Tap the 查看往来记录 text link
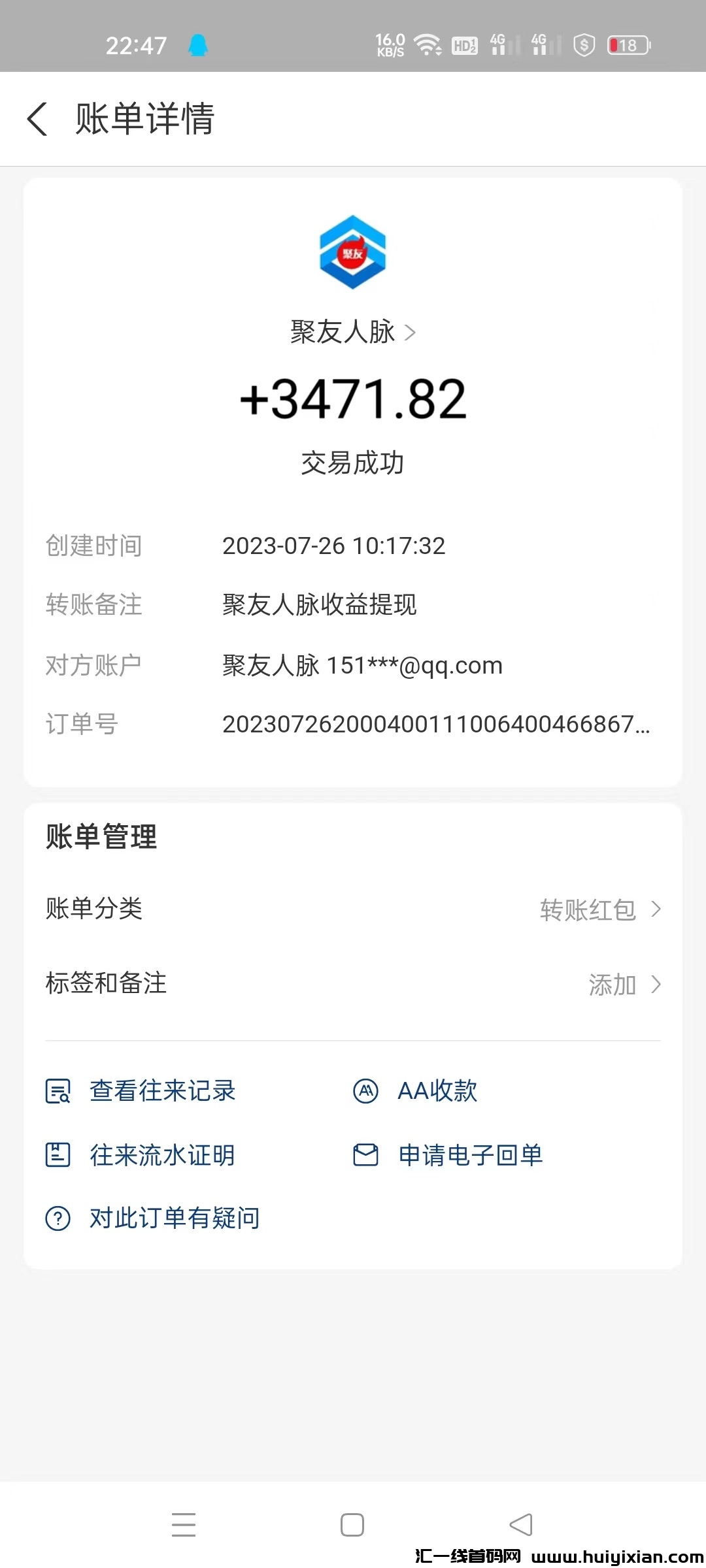This screenshot has height=1568, width=706. click(162, 1091)
